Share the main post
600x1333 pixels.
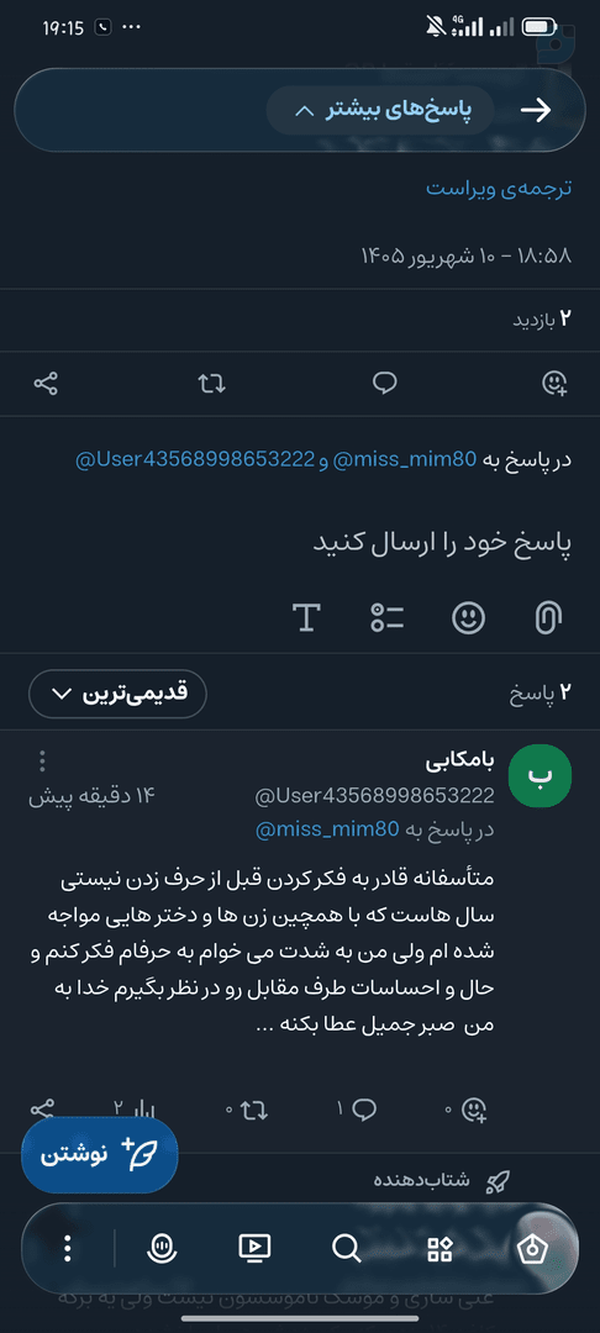tap(46, 383)
